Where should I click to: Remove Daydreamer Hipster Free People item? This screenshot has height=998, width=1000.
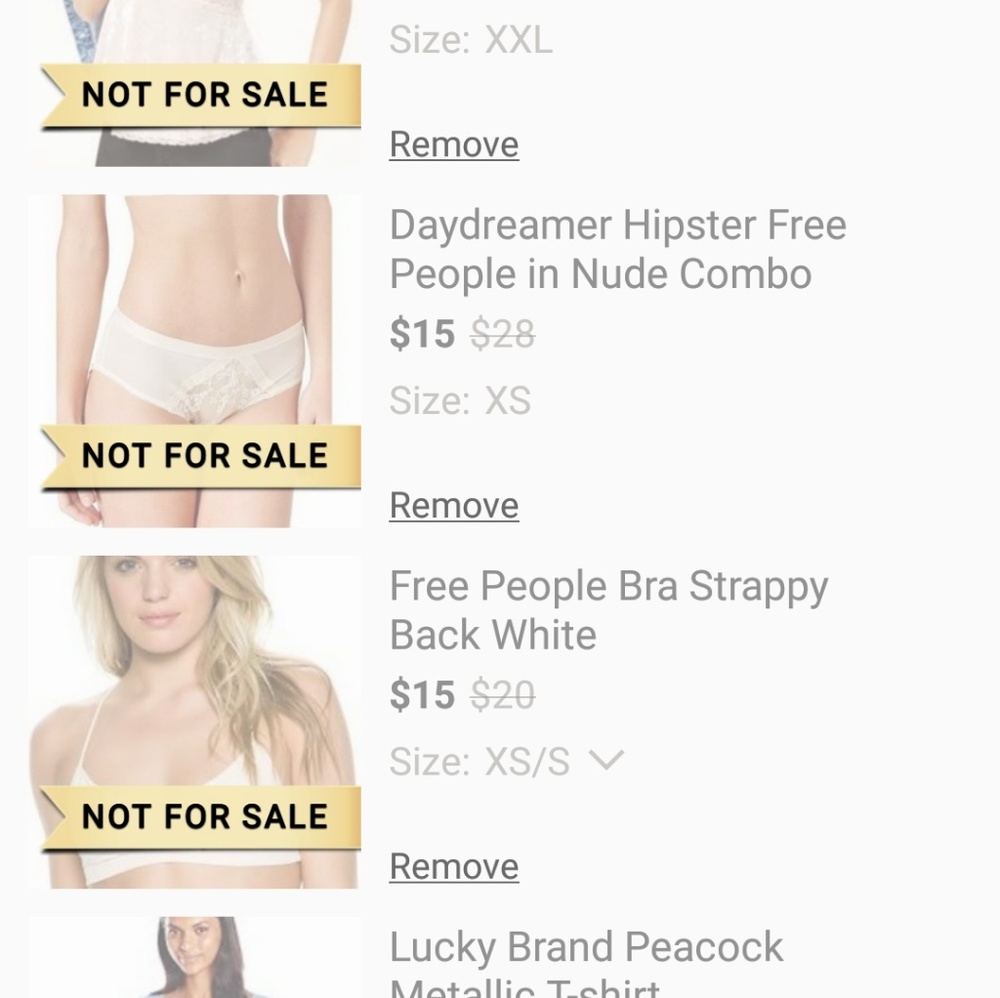click(453, 505)
